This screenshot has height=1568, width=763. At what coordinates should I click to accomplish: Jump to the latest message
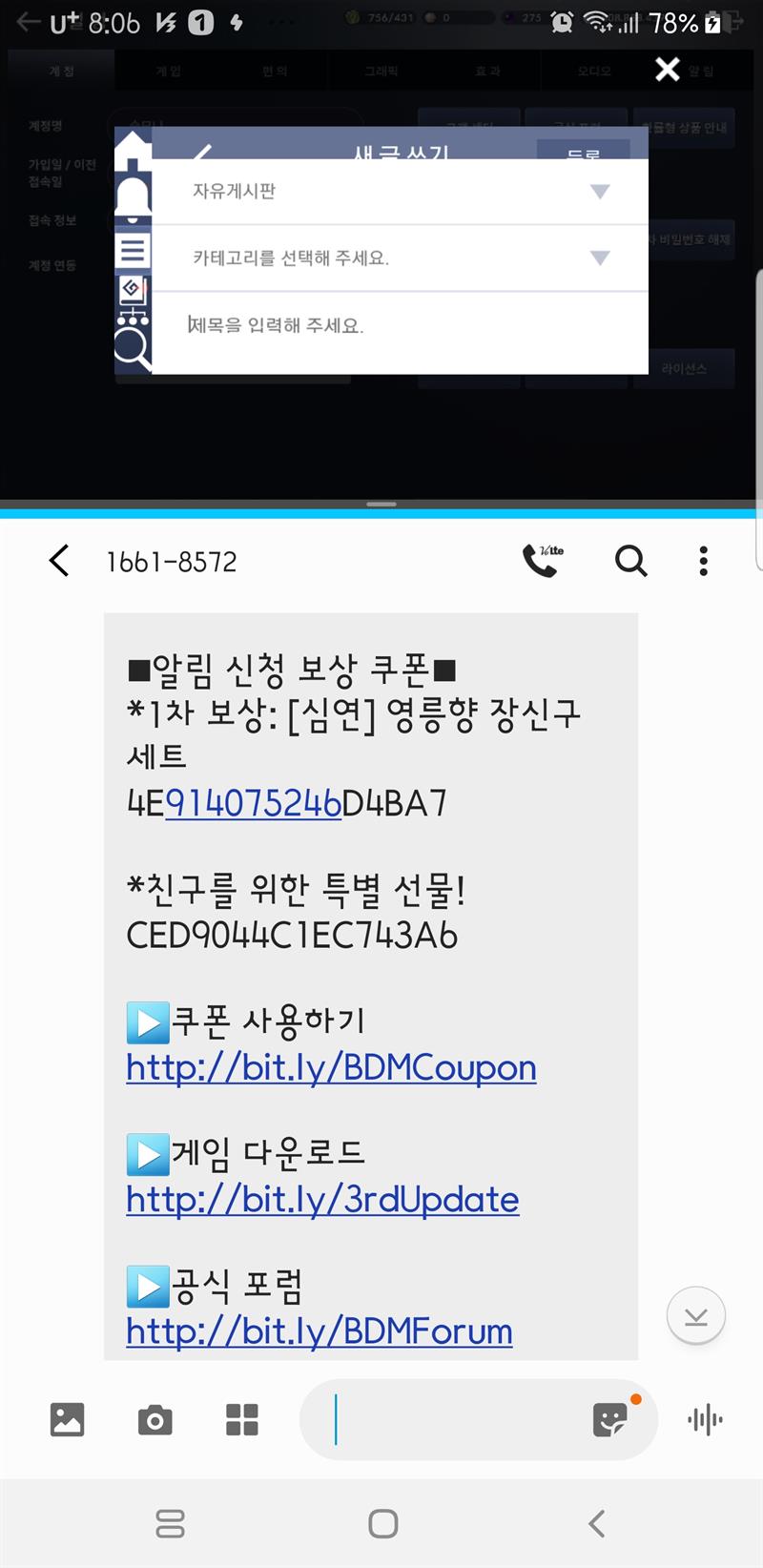pyautogui.click(x=696, y=1316)
